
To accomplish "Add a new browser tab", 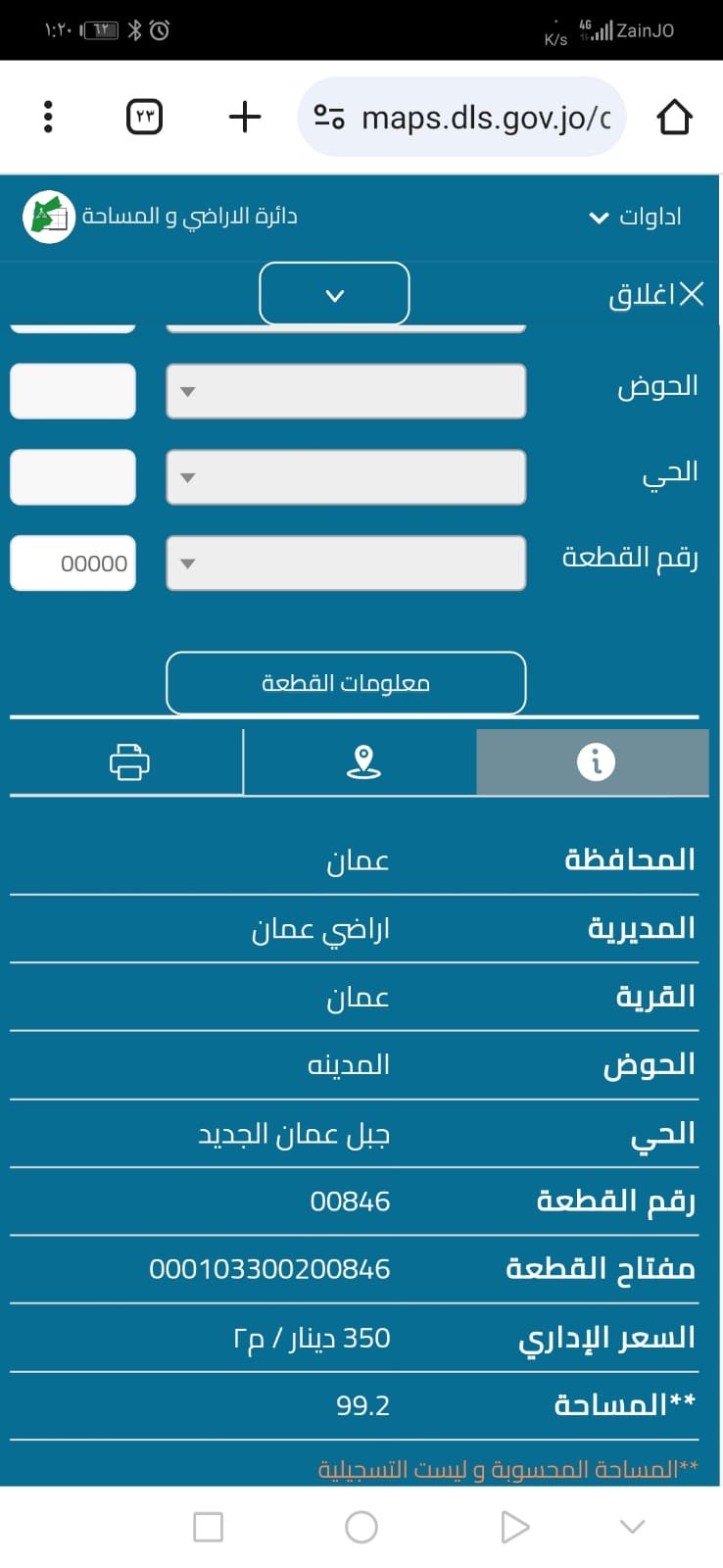I will tap(245, 117).
